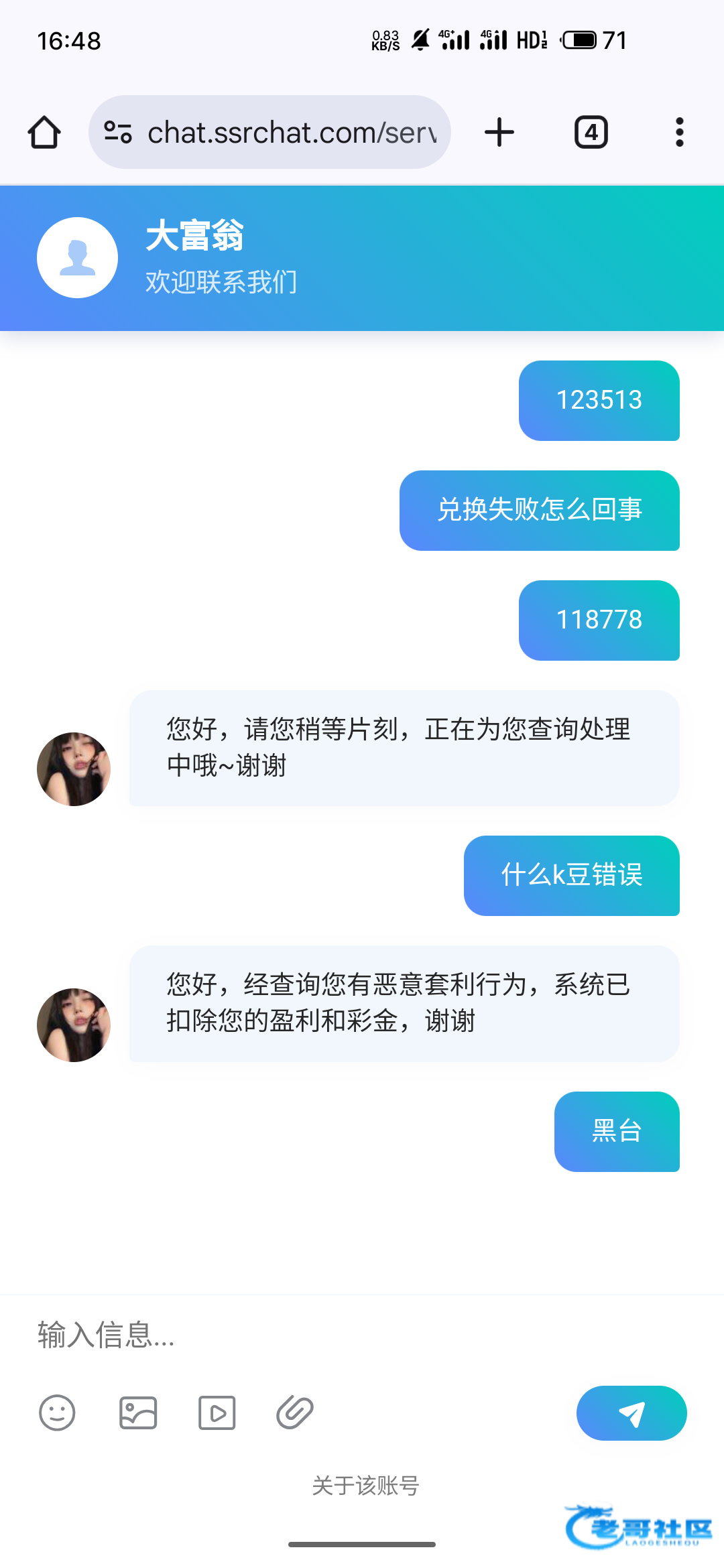Open a new browser tab

(x=499, y=132)
